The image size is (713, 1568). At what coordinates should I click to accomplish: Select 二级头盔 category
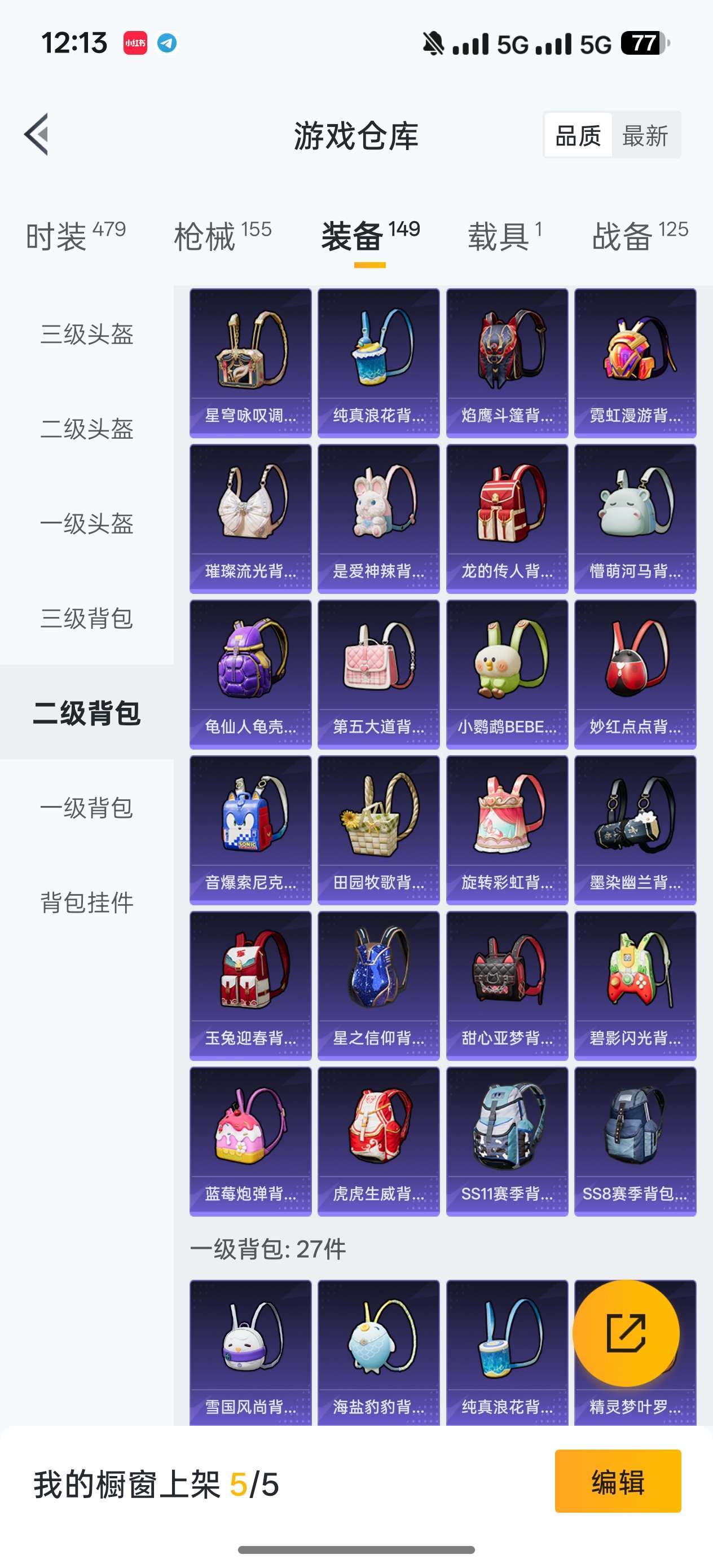pyautogui.click(x=86, y=429)
